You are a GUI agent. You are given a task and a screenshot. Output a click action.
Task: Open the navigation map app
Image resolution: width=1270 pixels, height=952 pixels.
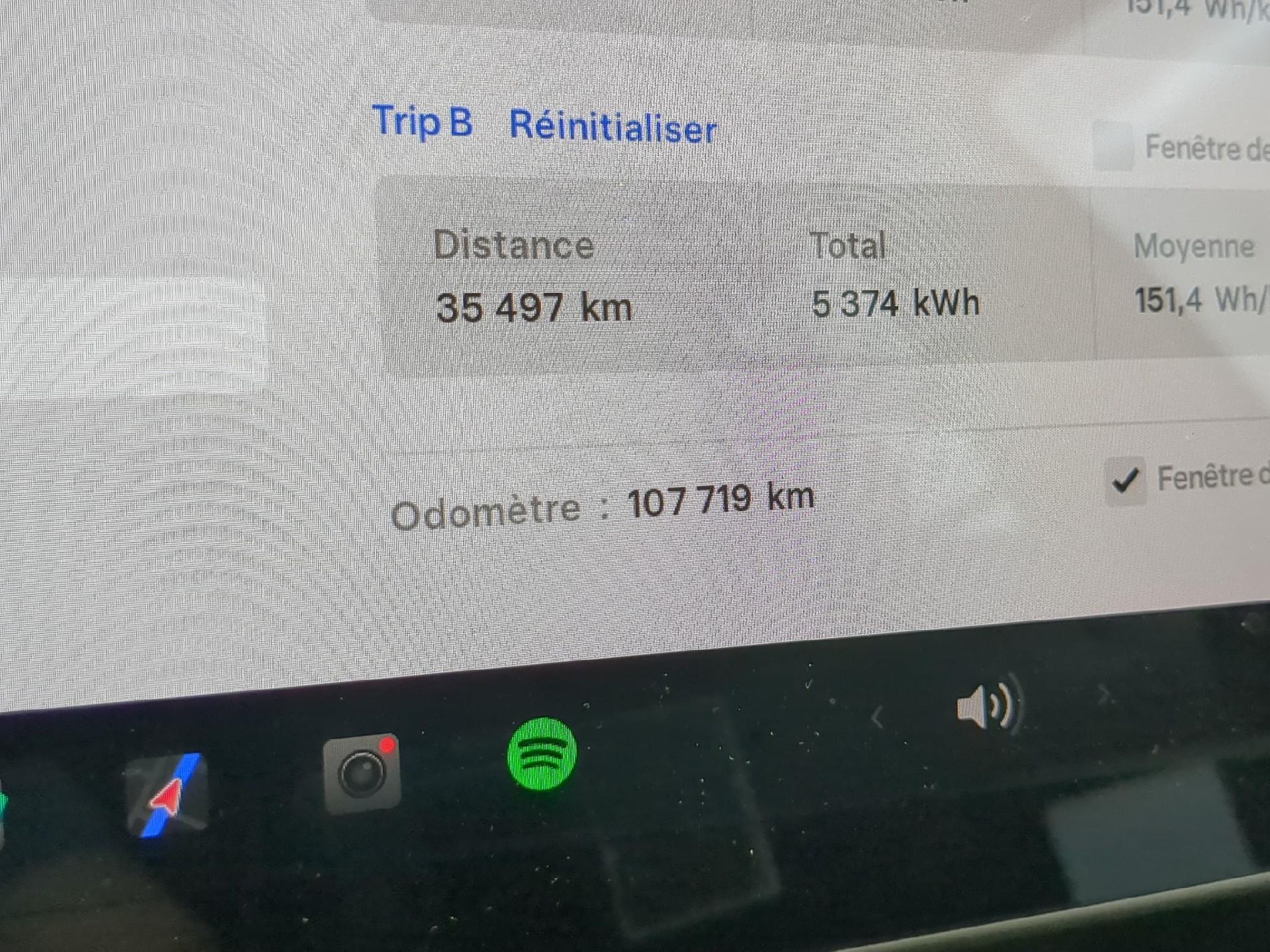167,796
